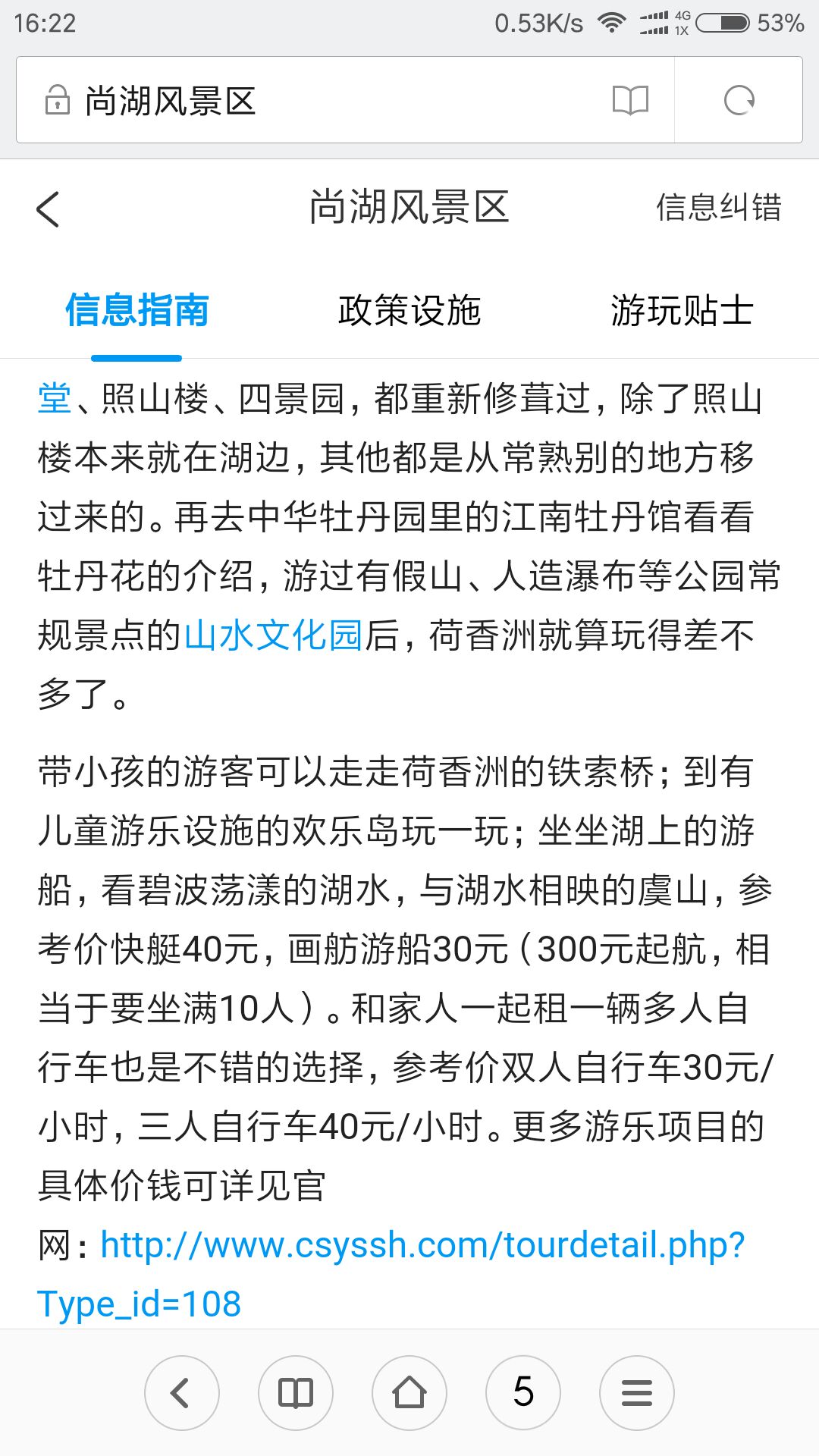Image resolution: width=819 pixels, height=1456 pixels.
Task: Open the 山水文化园 link
Action: coord(274,635)
